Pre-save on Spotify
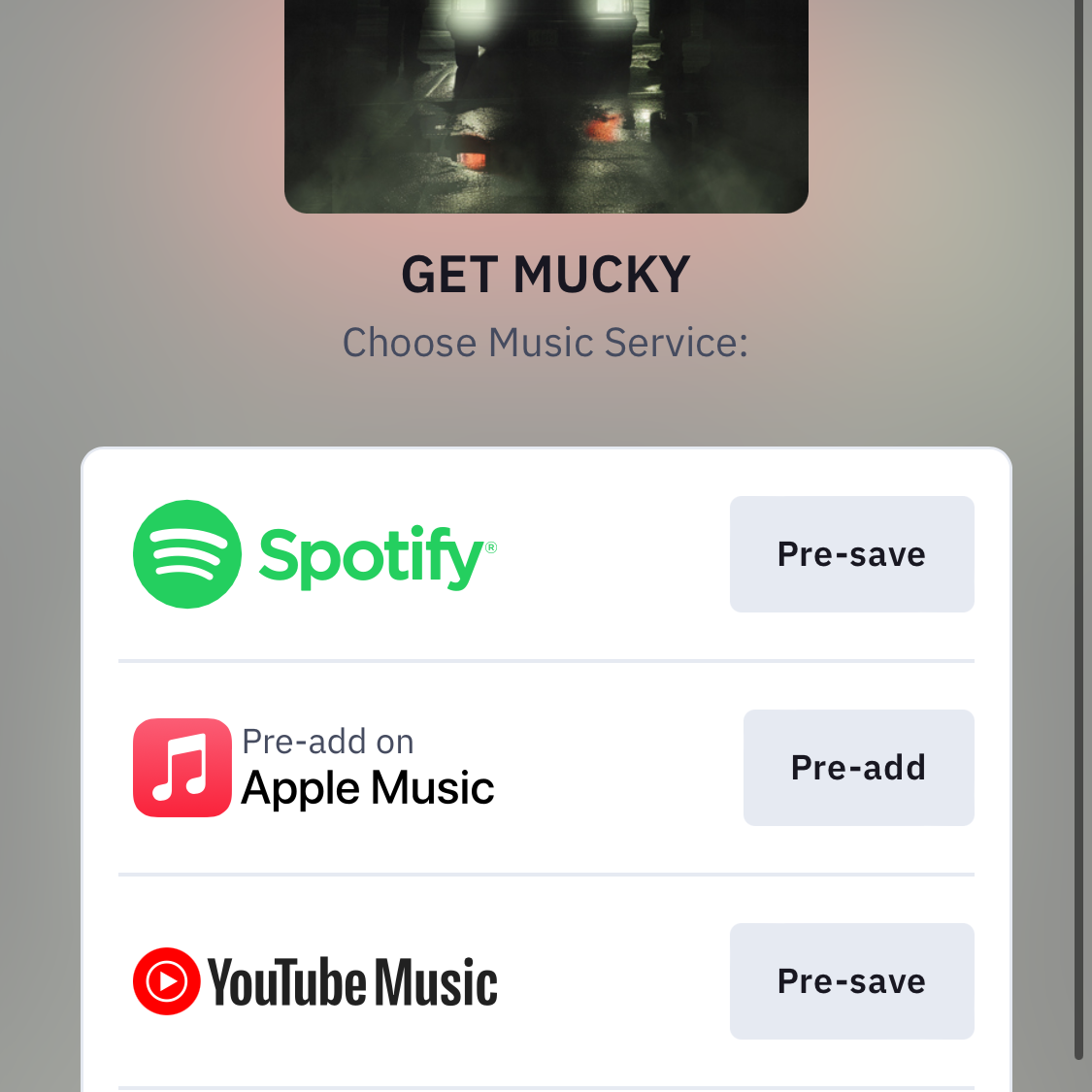This screenshot has height=1092, width=1092. point(851,554)
